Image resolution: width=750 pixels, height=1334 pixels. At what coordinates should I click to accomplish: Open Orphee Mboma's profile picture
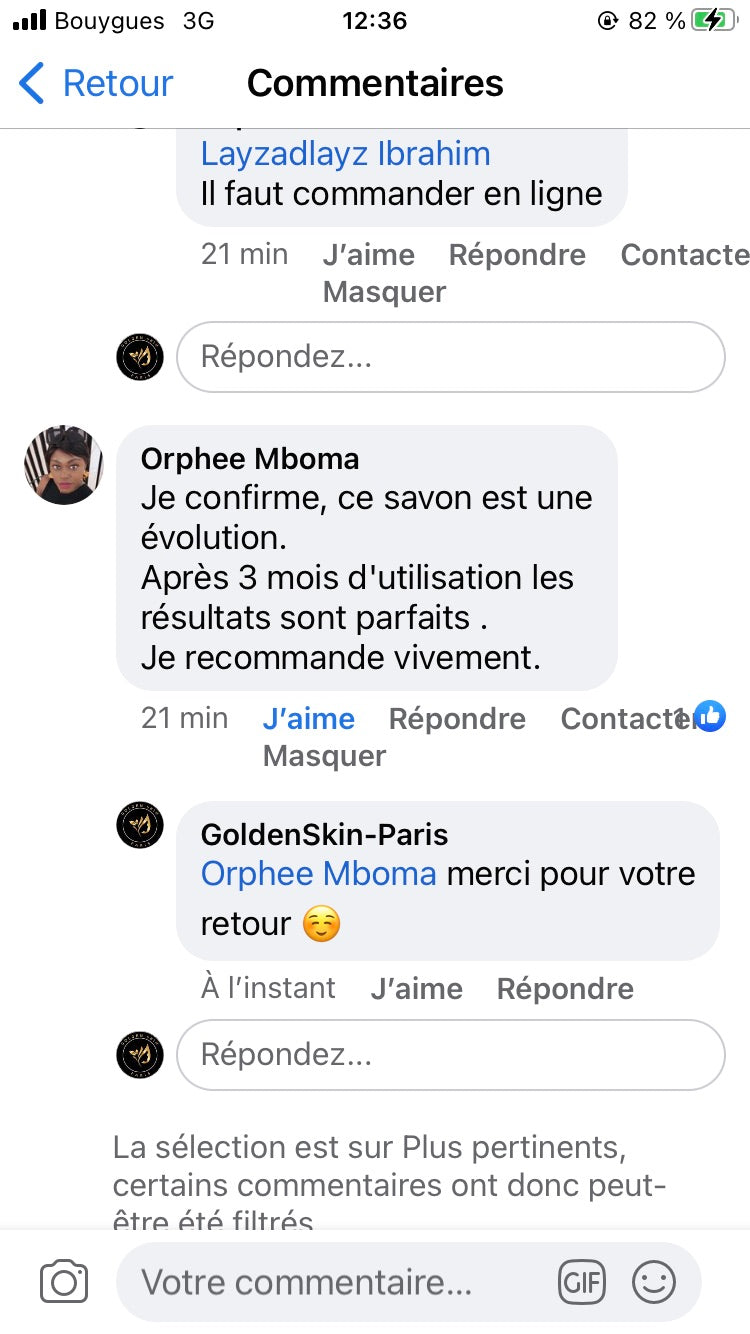63,465
